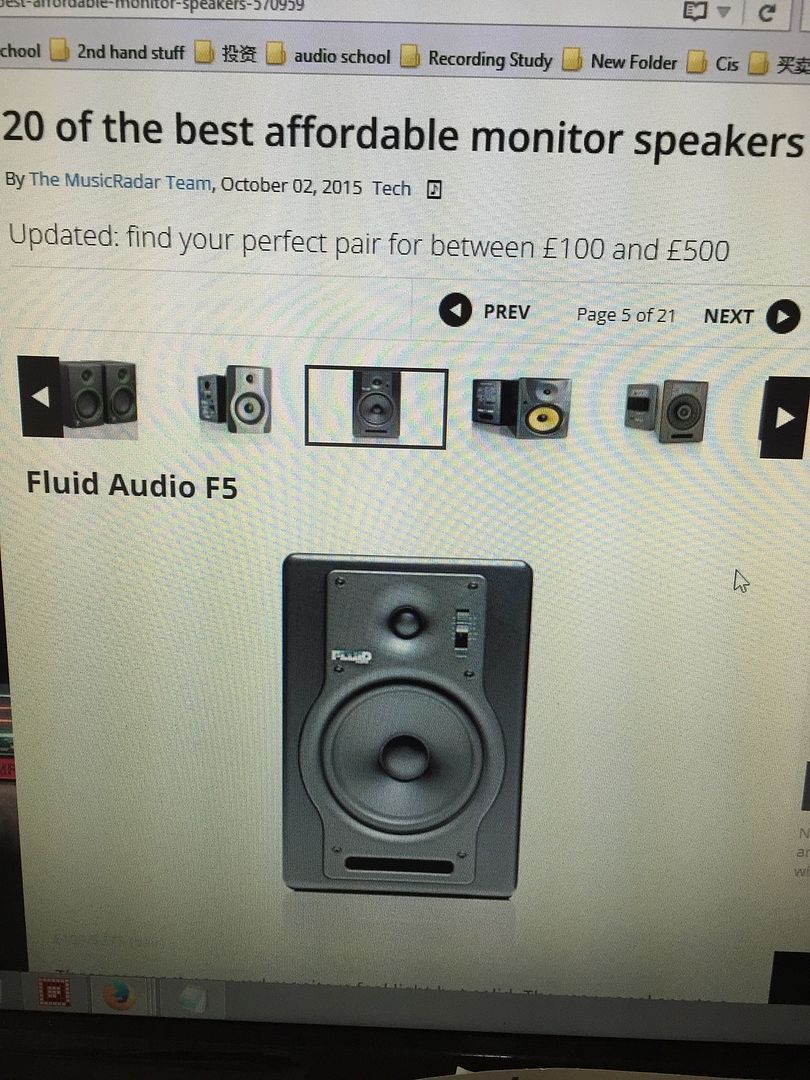Go to the PREV gallery page
This screenshot has width=810, height=1080.
485,312
